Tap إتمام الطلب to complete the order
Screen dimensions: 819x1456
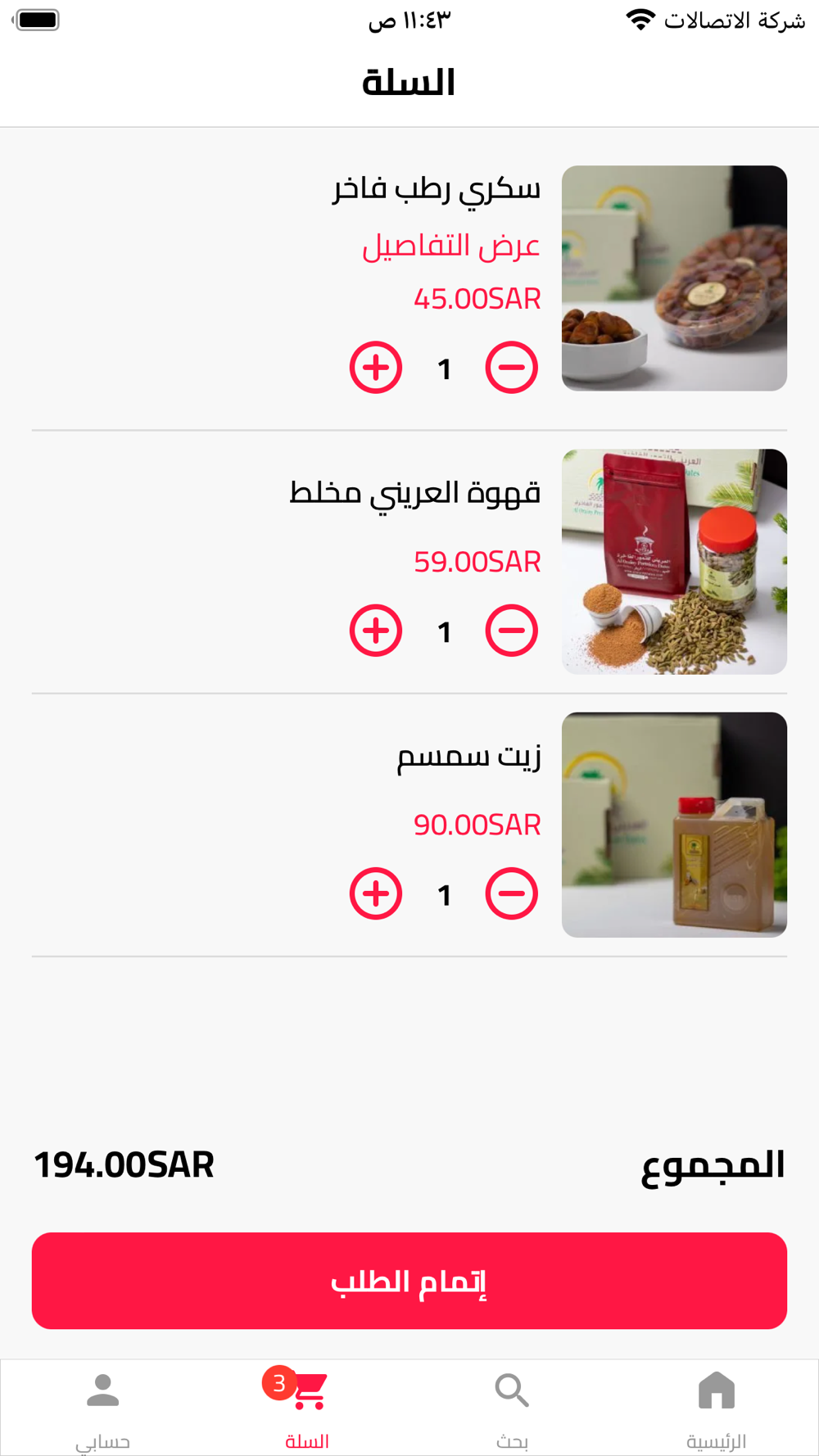[x=409, y=1281]
